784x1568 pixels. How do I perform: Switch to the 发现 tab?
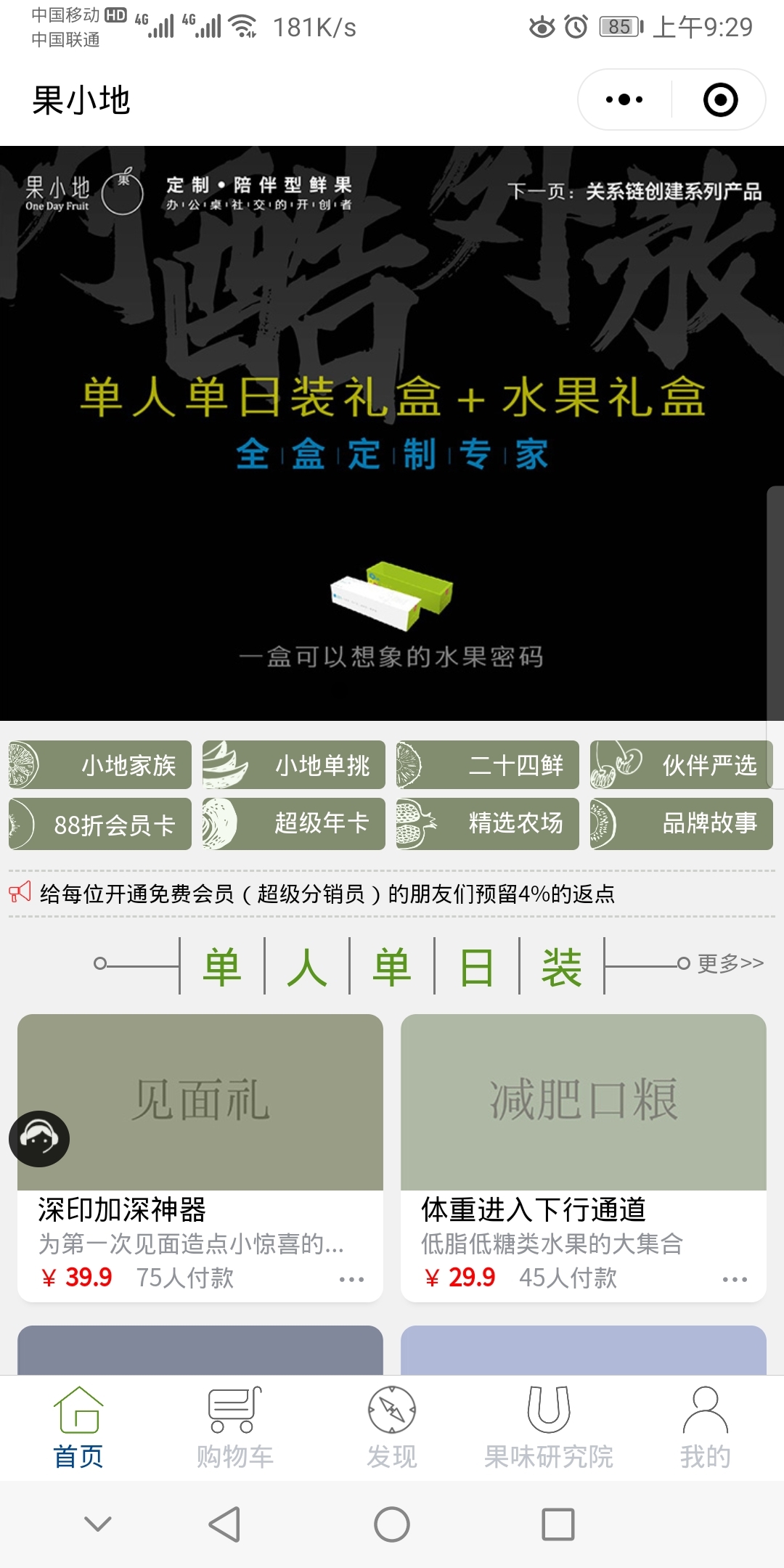point(392,1427)
